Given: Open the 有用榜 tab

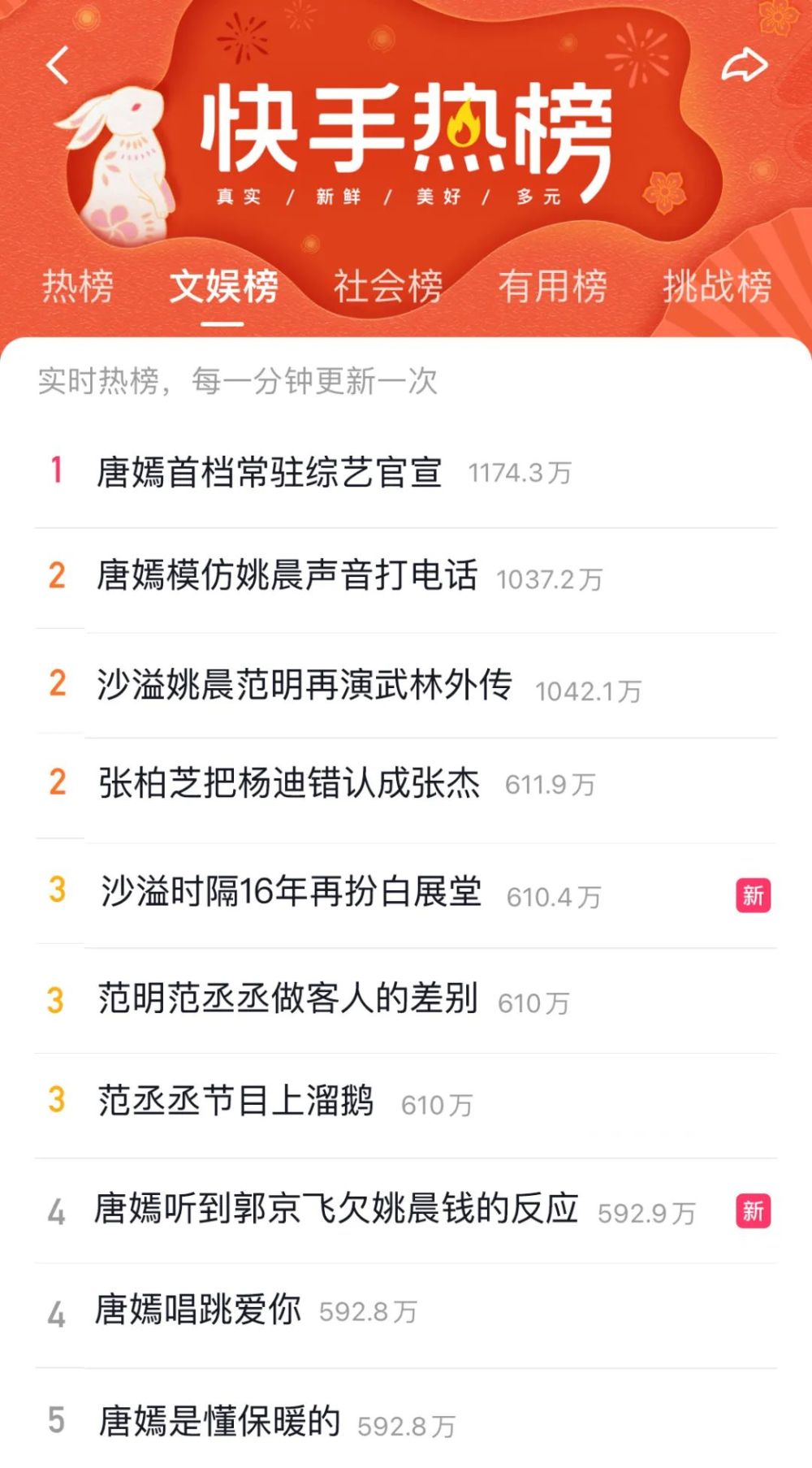Looking at the screenshot, I should (x=552, y=287).
